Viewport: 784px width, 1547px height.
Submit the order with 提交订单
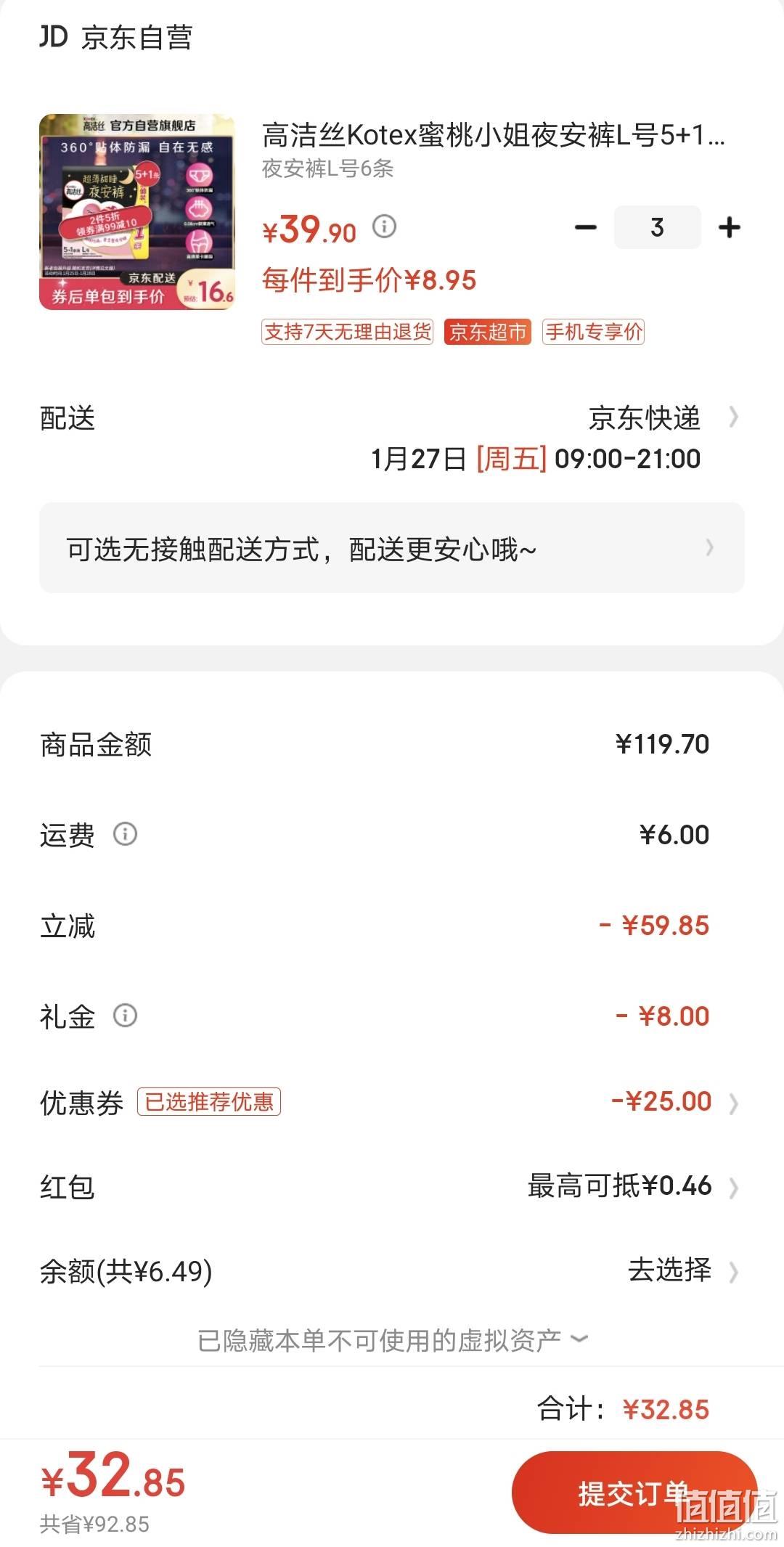tap(634, 1493)
